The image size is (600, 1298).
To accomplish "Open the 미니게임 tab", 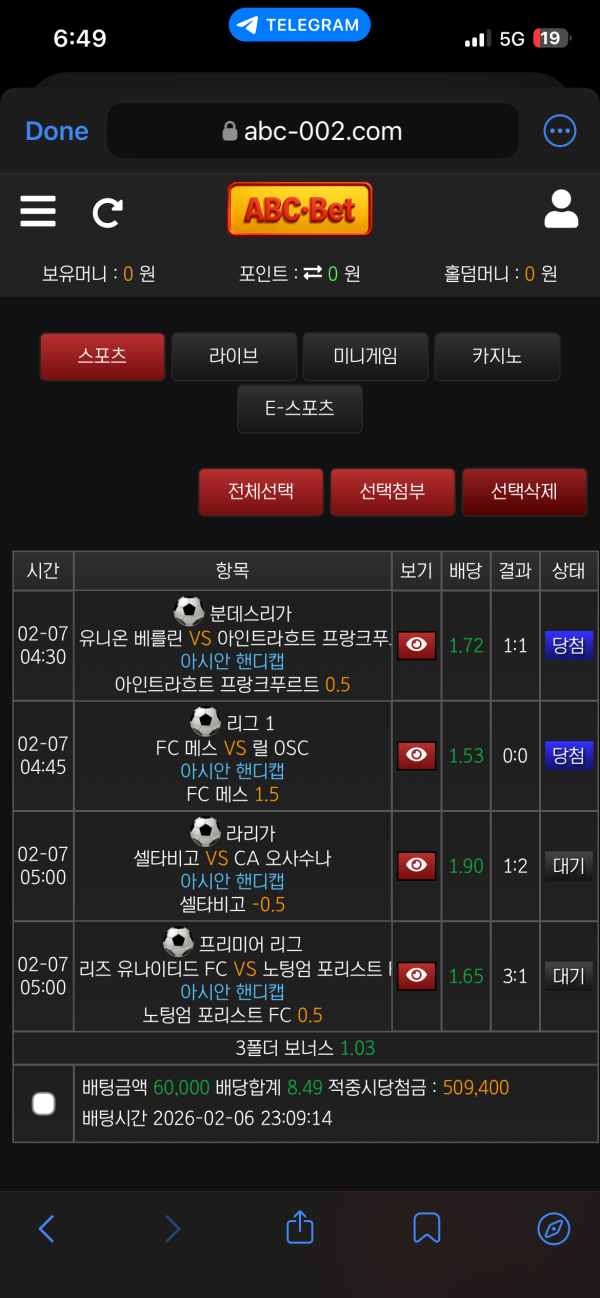I will pyautogui.click(x=365, y=356).
